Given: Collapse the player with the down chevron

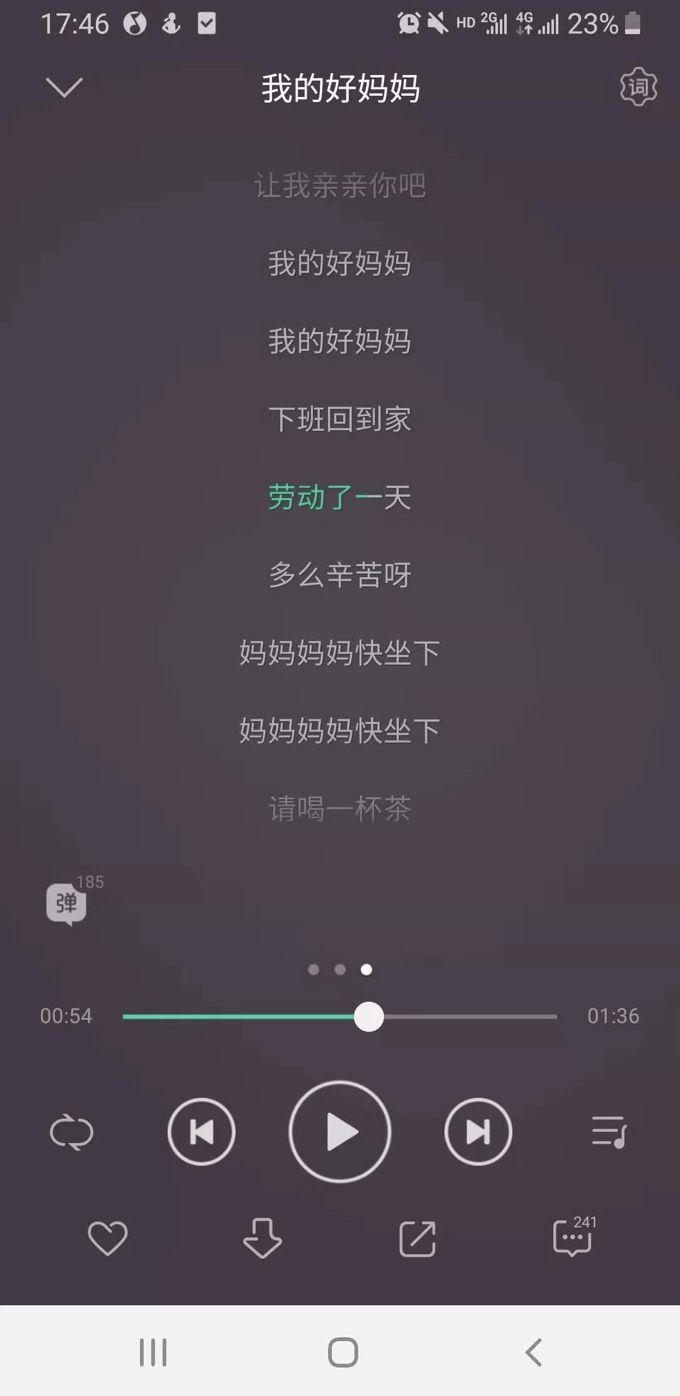Looking at the screenshot, I should click(64, 88).
